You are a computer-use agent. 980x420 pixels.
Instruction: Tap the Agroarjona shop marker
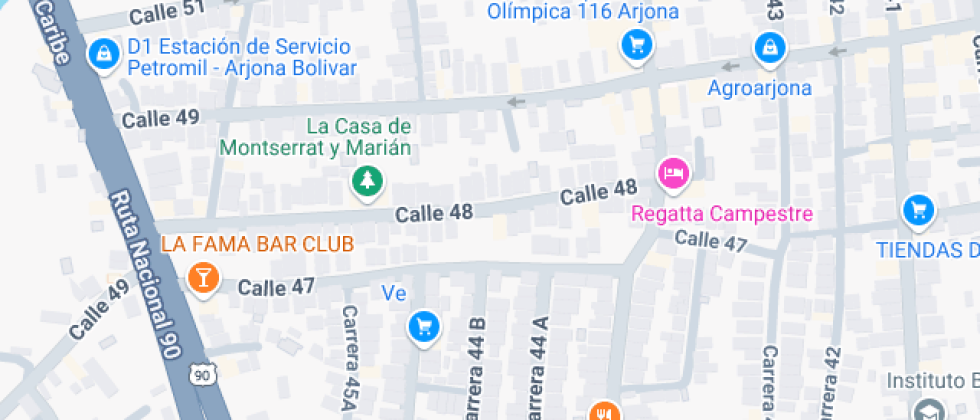pyautogui.click(x=770, y=46)
